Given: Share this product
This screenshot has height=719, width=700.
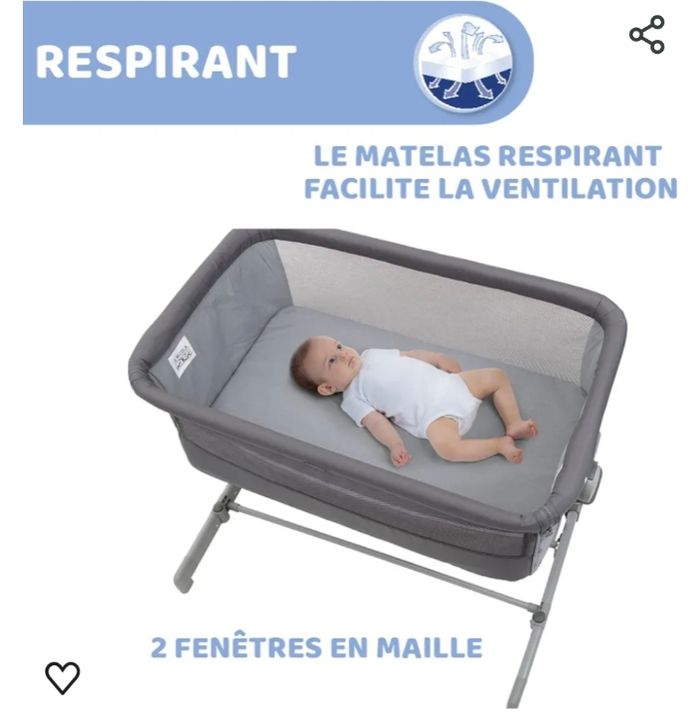Looking at the screenshot, I should (647, 35).
